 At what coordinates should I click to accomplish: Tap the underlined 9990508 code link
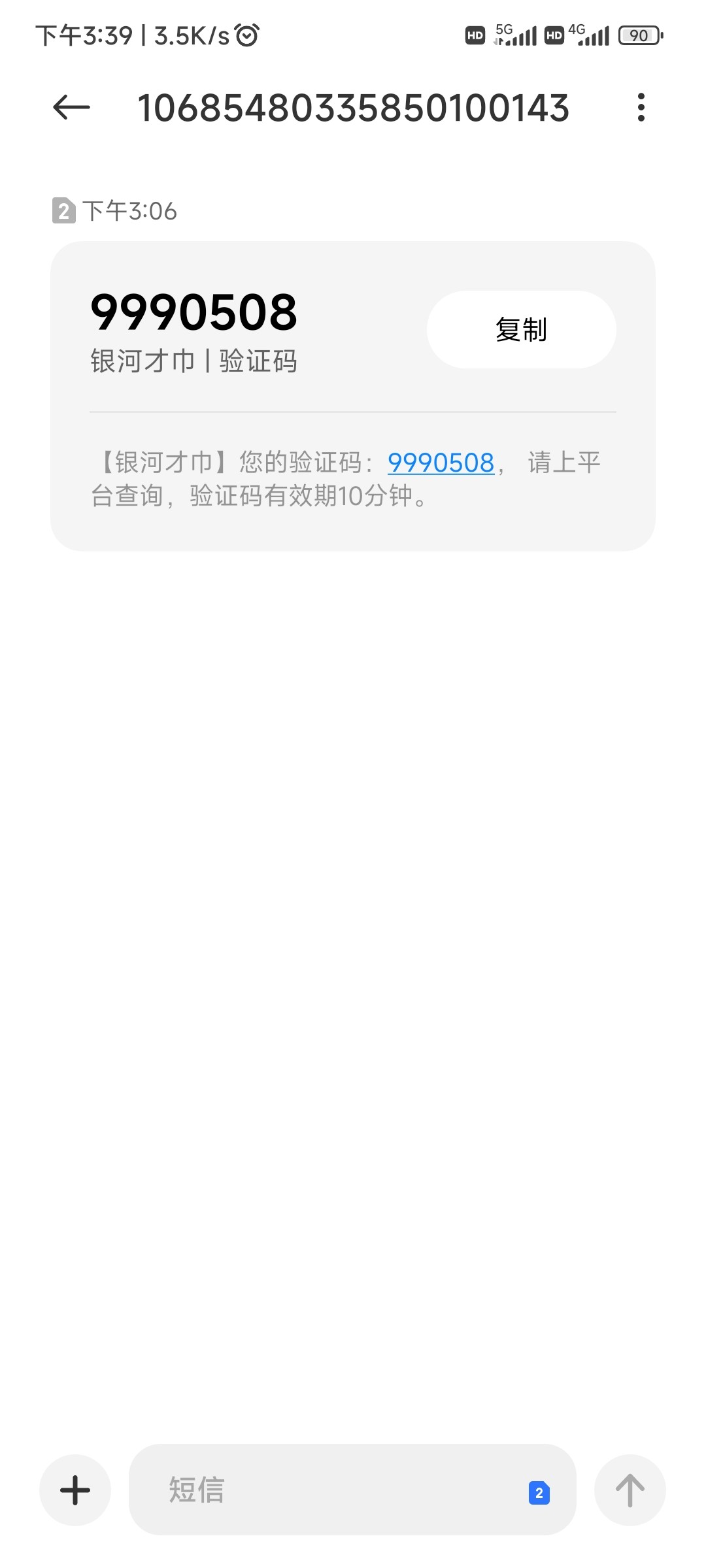pyautogui.click(x=441, y=463)
